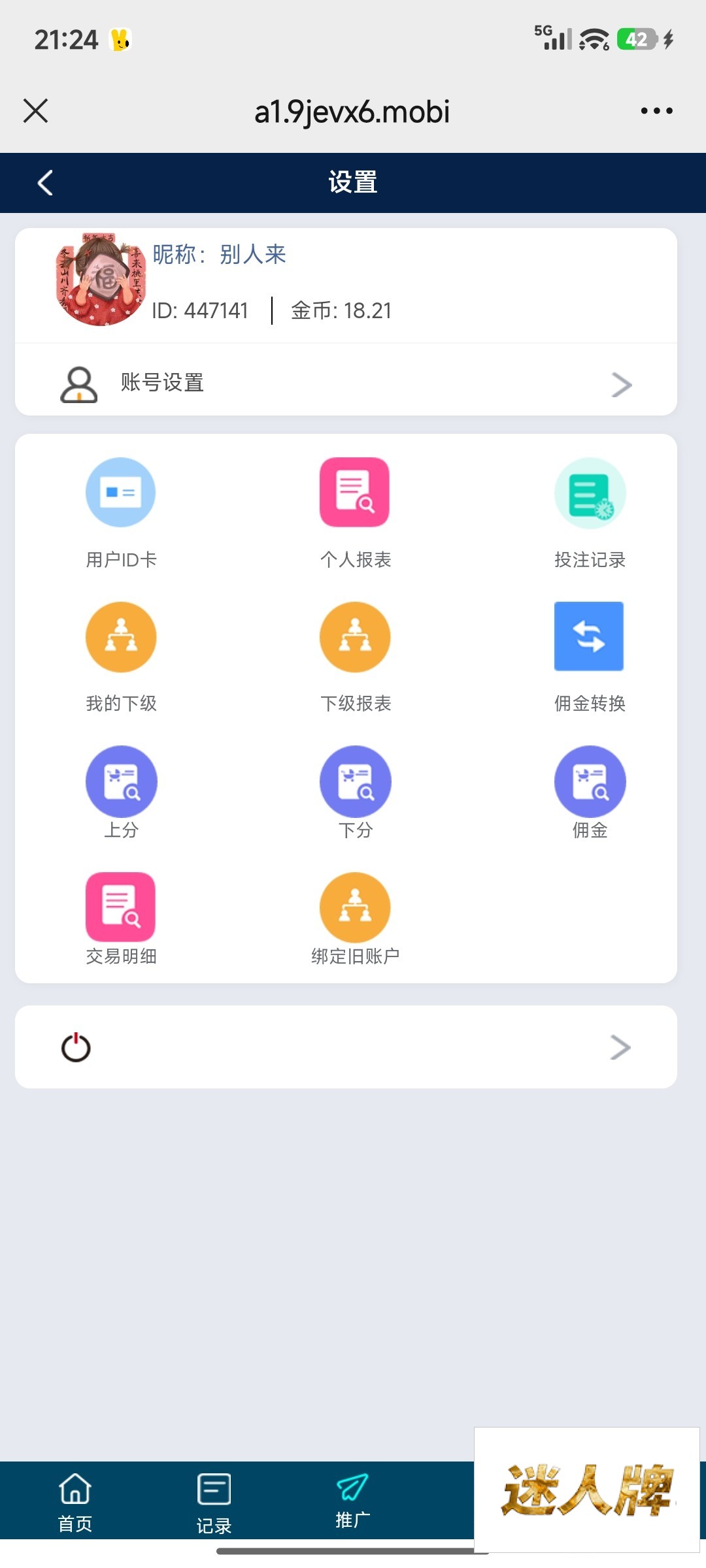This screenshot has width=706, height=1568.
Task: Tap the power icon logout row
Action: 346,1047
